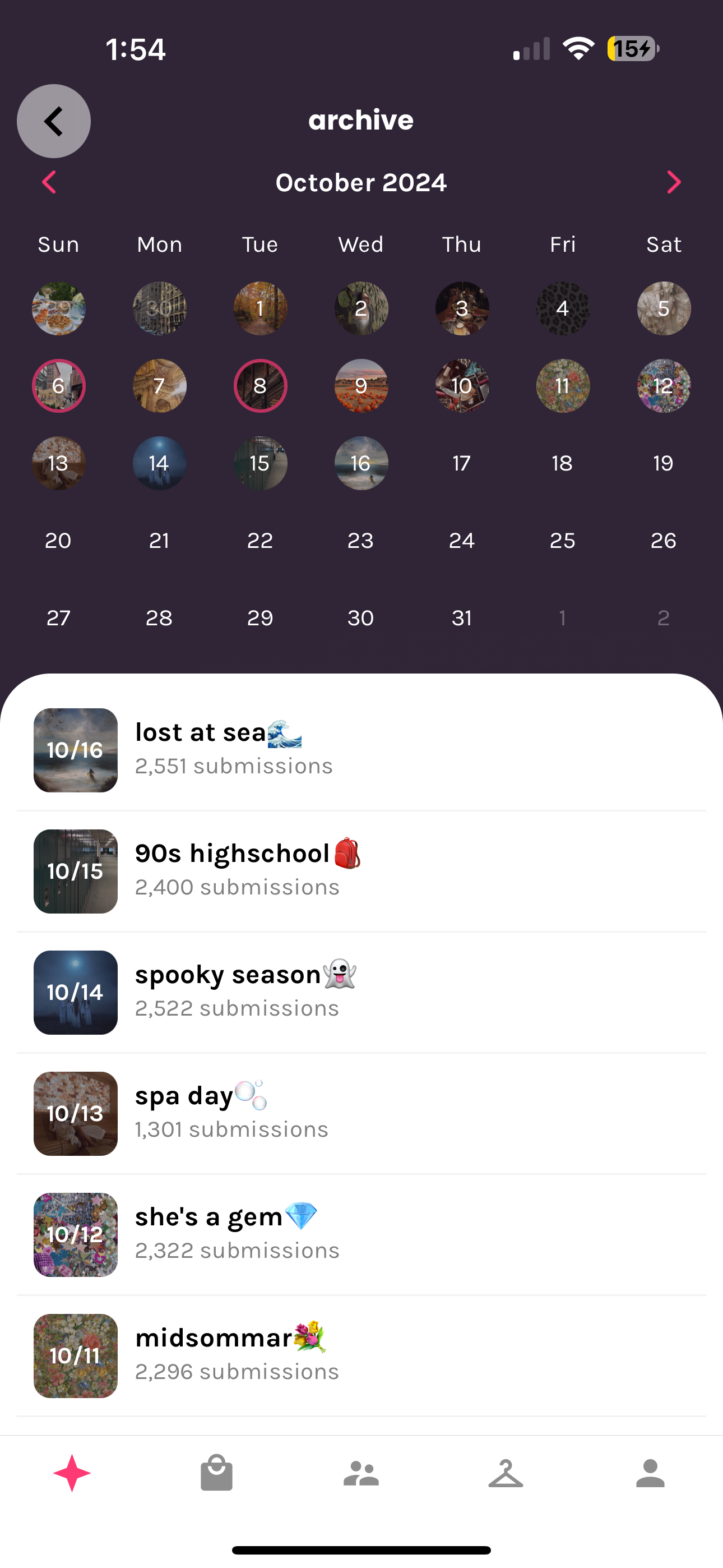This screenshot has height=1568, width=723.
Task: Choose October 1 on the calendar
Action: pos(260,308)
